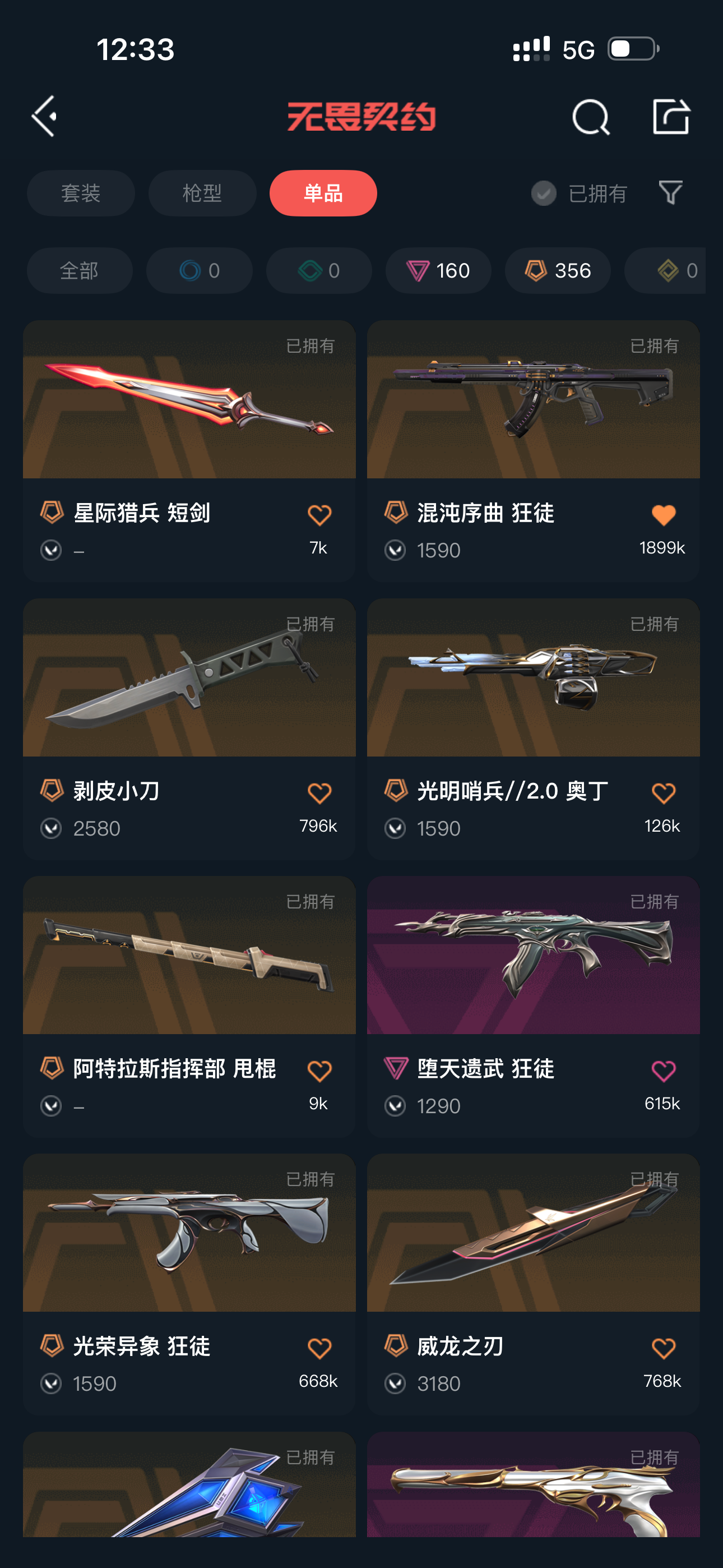Like the 威龙之刃 skin
723x1568 pixels.
[662, 1348]
